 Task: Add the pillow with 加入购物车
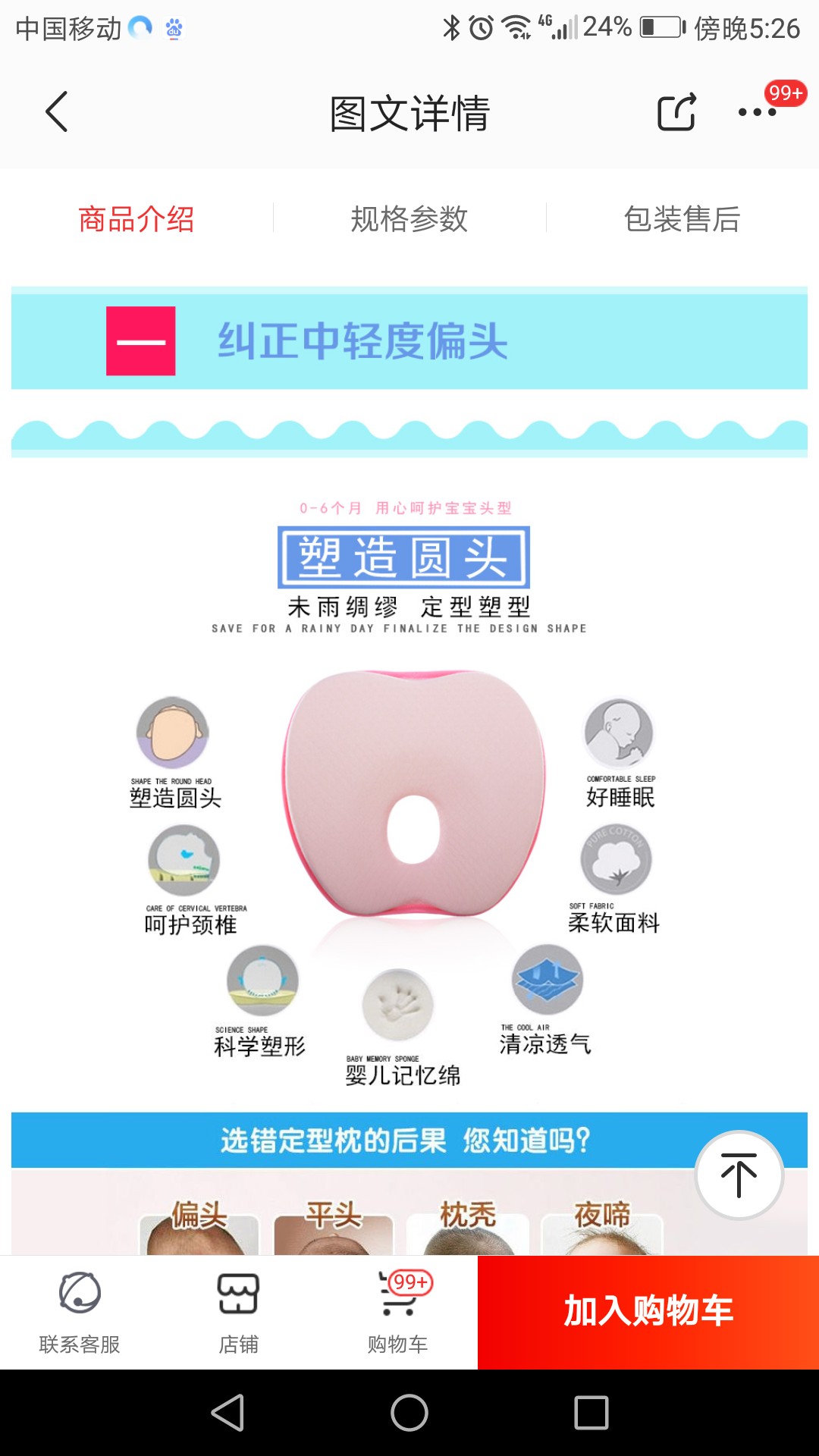[x=648, y=1312]
